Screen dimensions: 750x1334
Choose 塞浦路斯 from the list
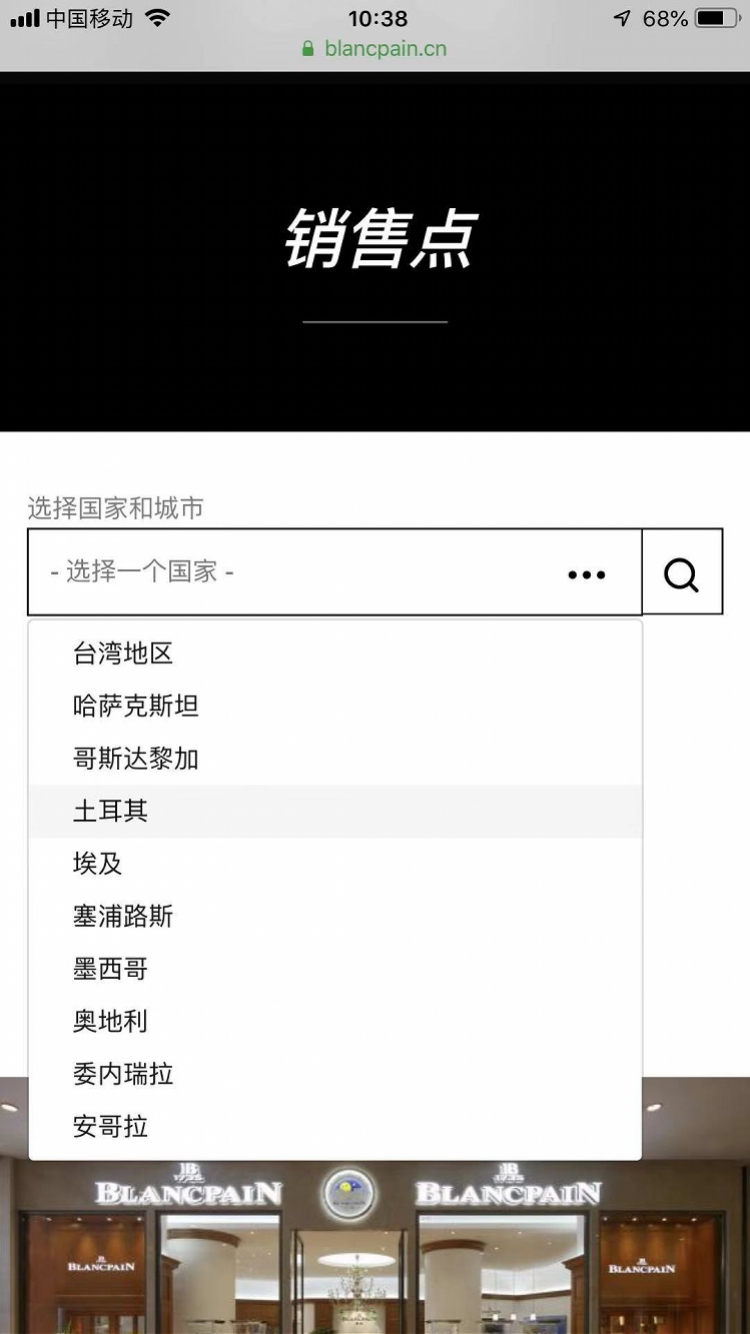[x=335, y=916]
